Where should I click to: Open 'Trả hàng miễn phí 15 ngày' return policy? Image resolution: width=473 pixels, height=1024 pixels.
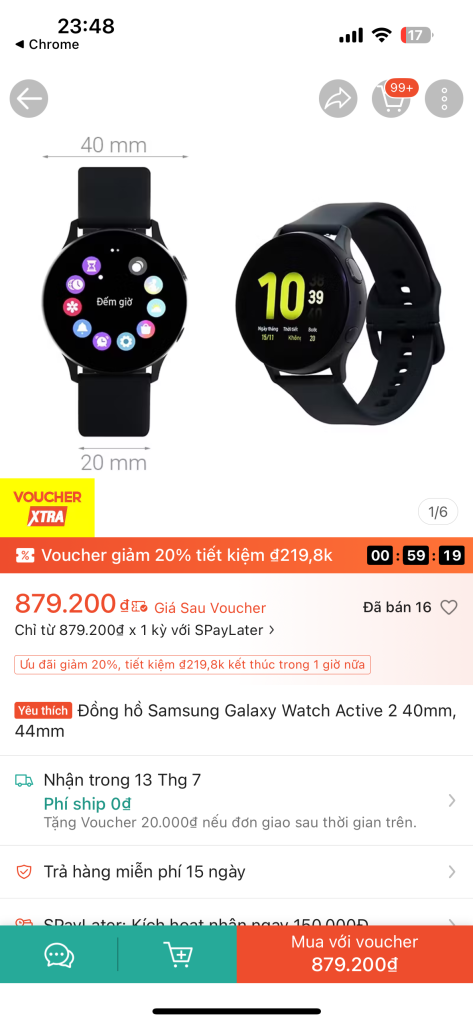click(x=236, y=872)
